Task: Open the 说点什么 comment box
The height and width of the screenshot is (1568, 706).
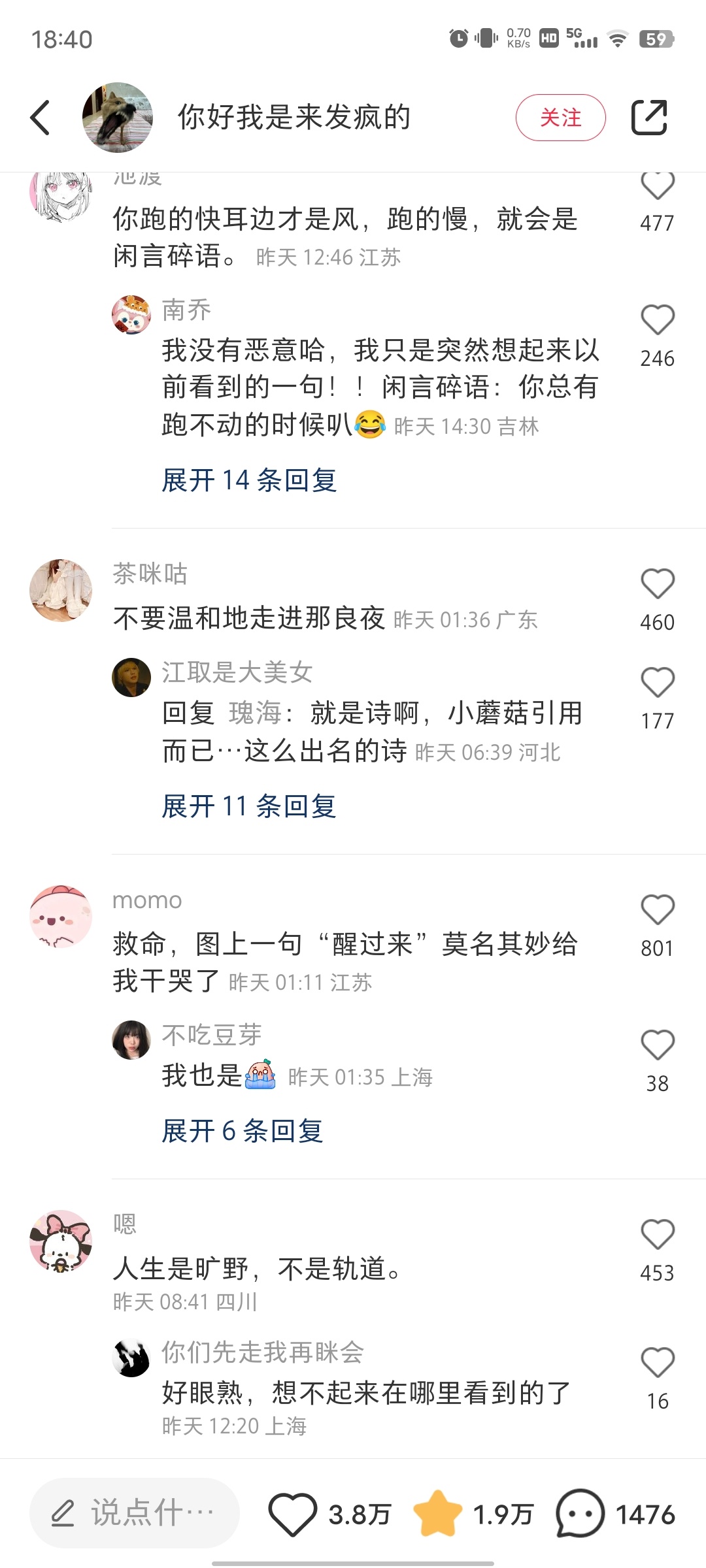Action: [x=135, y=1513]
